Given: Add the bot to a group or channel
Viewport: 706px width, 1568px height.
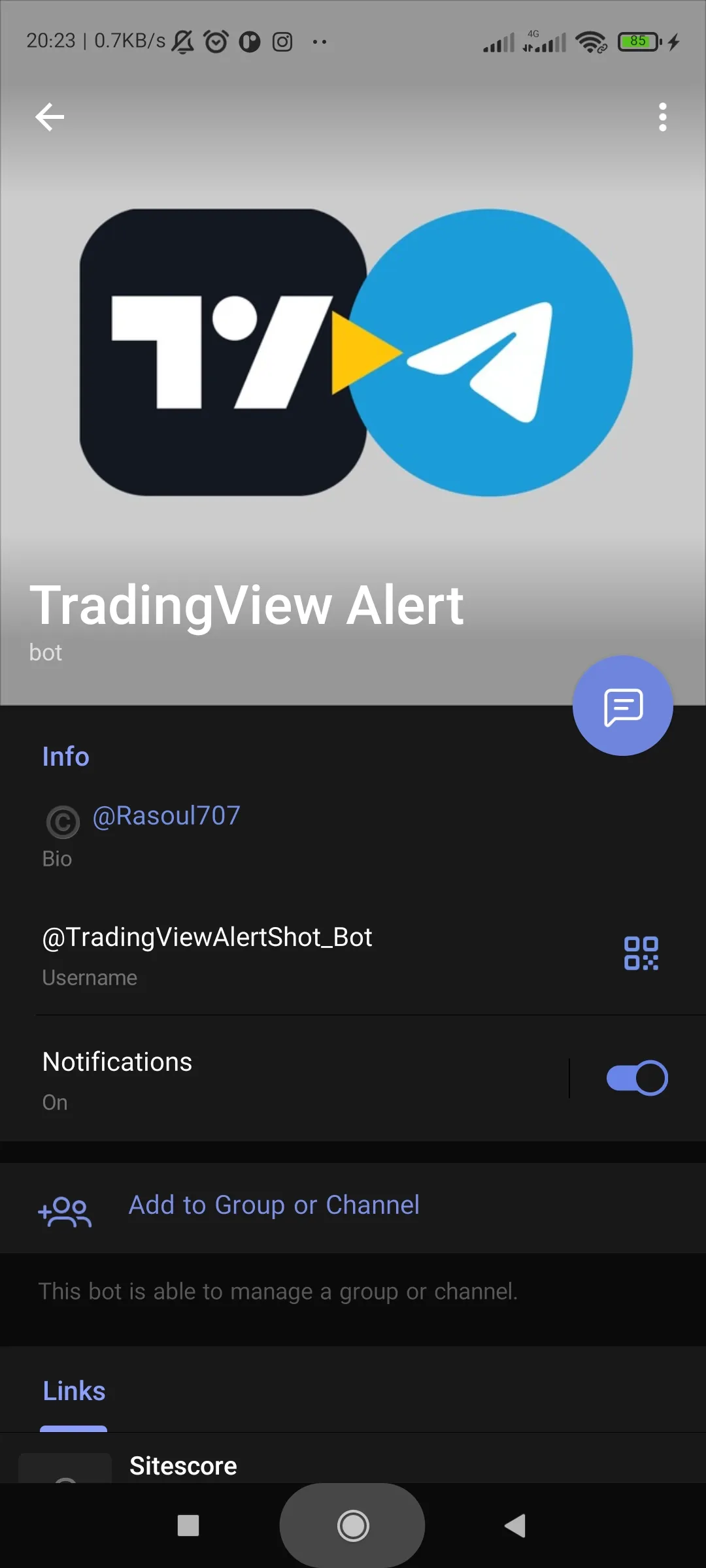Looking at the screenshot, I should pos(273,1206).
